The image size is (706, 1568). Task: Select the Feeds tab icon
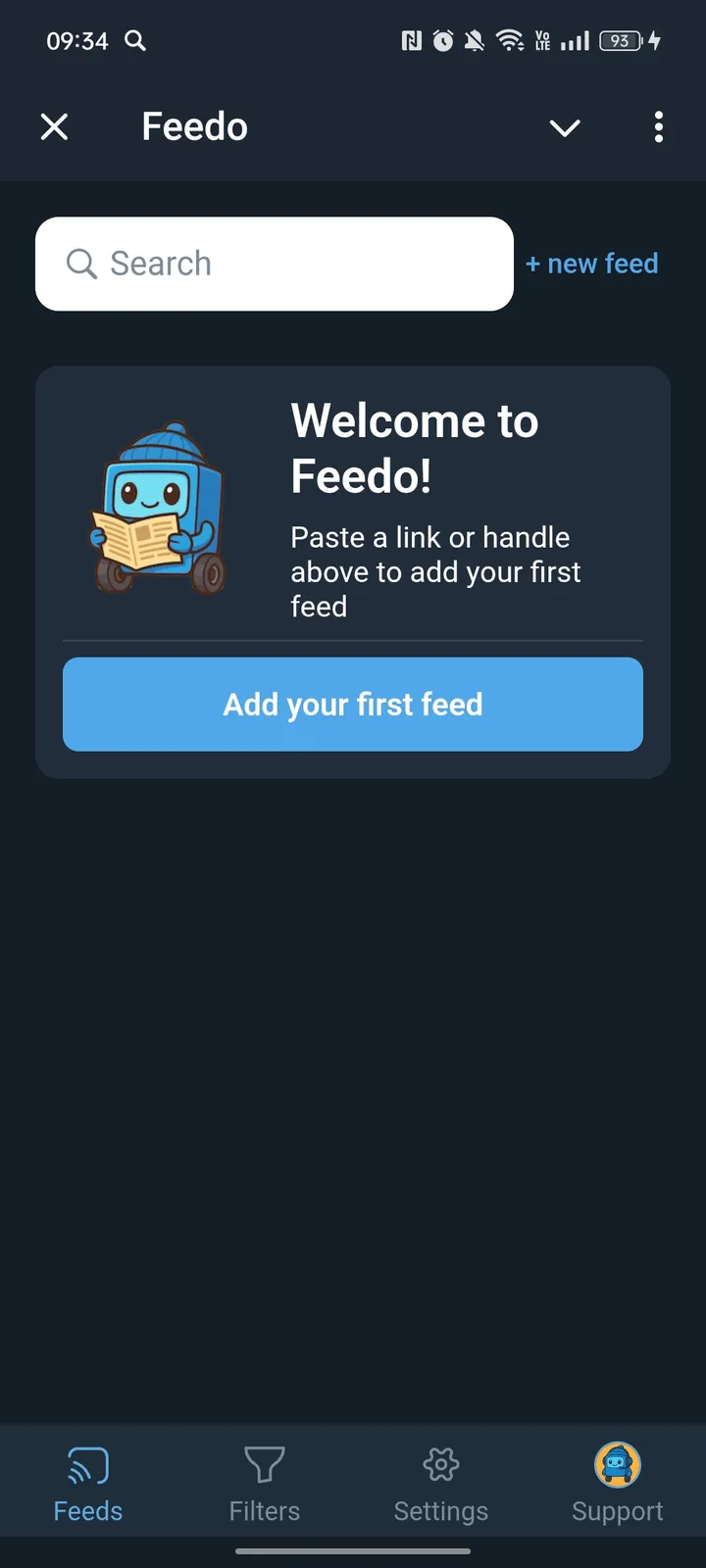(x=87, y=1464)
